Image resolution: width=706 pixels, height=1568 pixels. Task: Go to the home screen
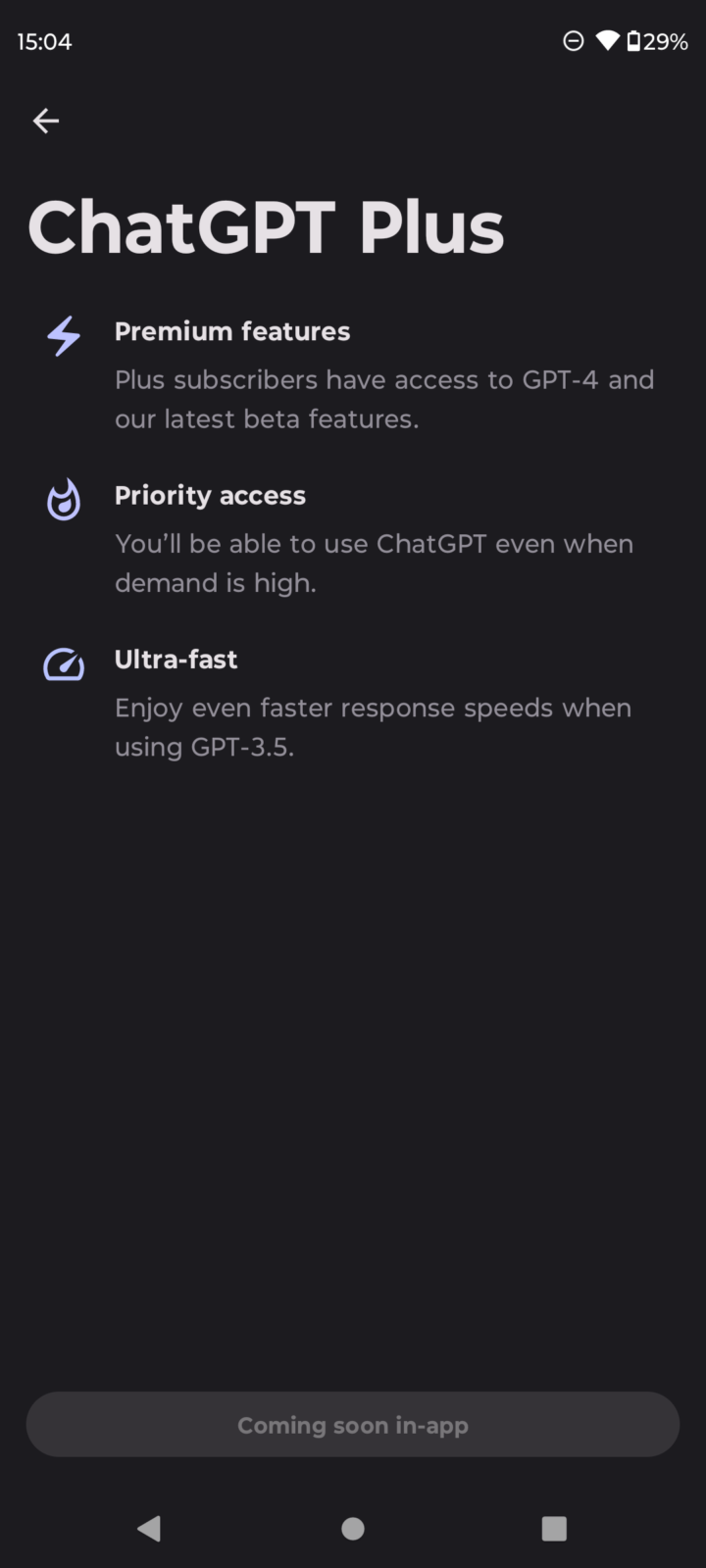[x=353, y=1528]
